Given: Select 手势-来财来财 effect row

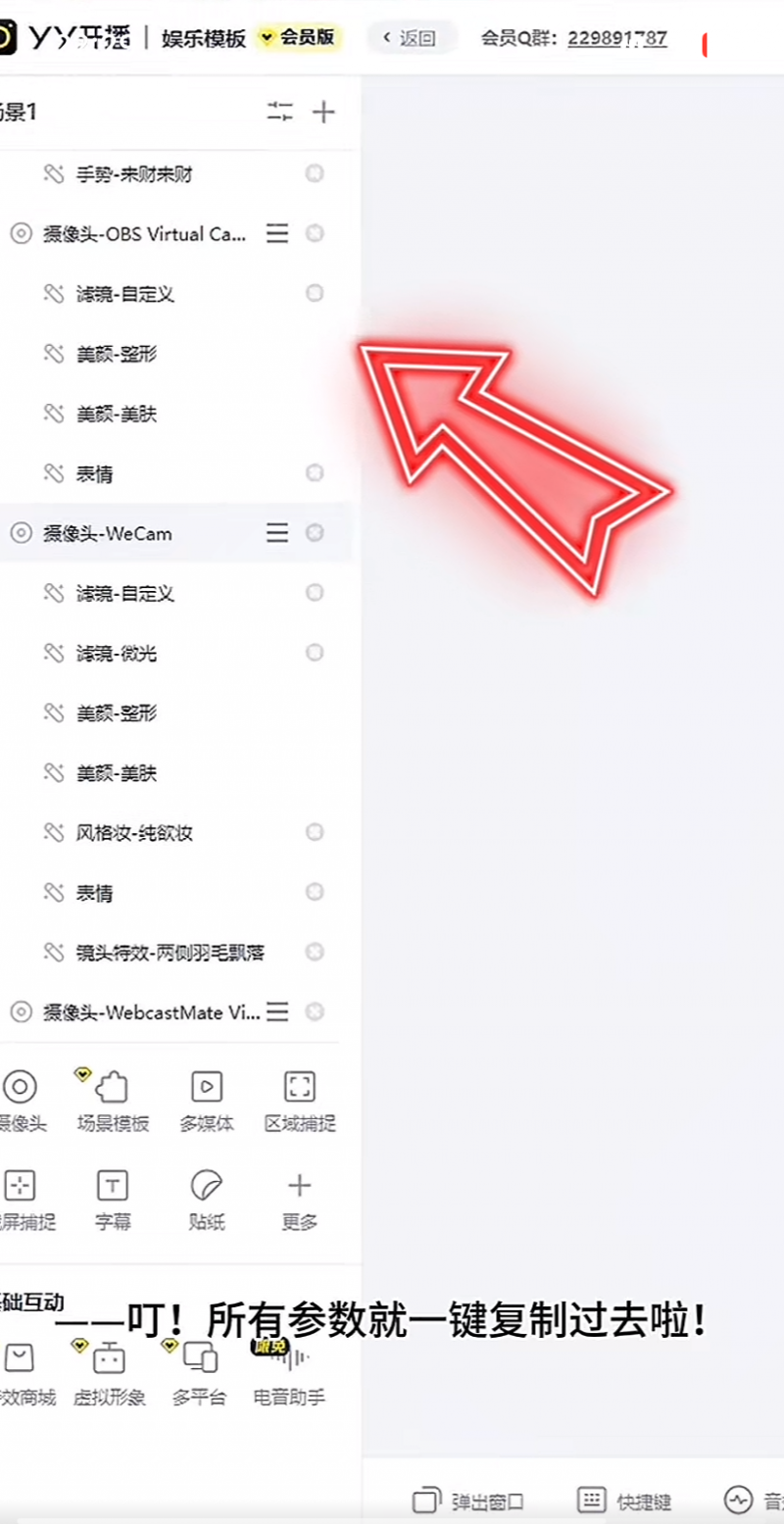Looking at the screenshot, I should tap(134, 174).
